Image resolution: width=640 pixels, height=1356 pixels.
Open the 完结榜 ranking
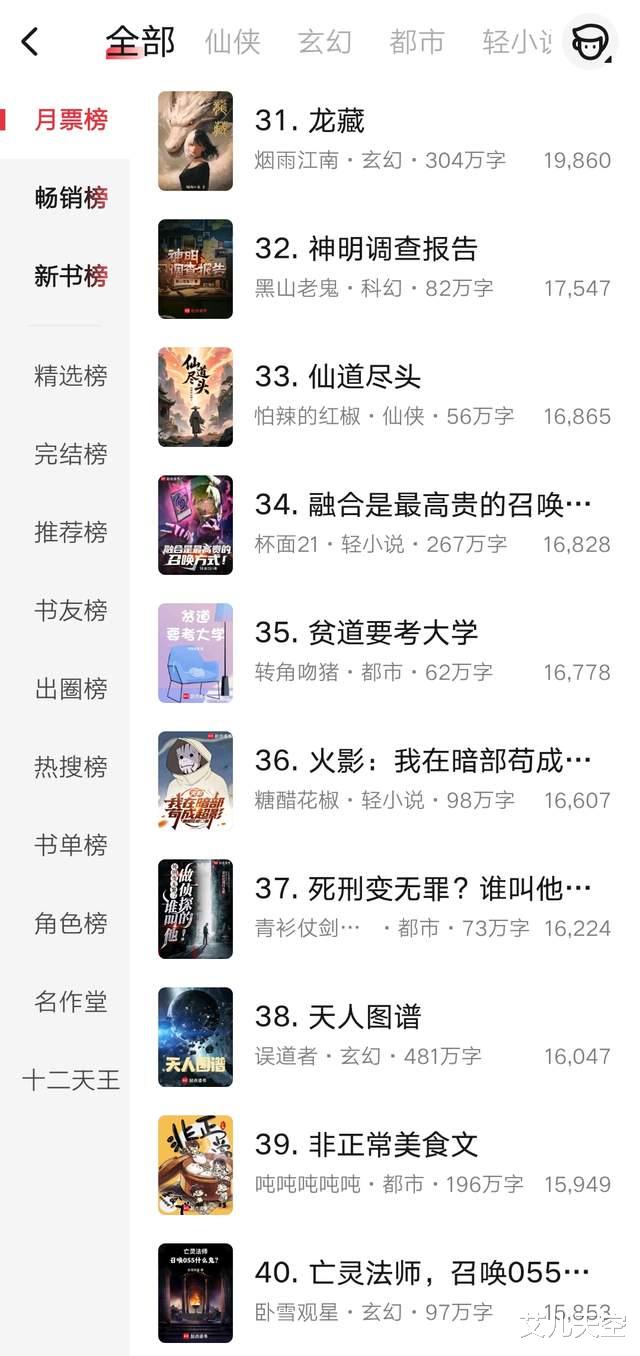[71, 454]
